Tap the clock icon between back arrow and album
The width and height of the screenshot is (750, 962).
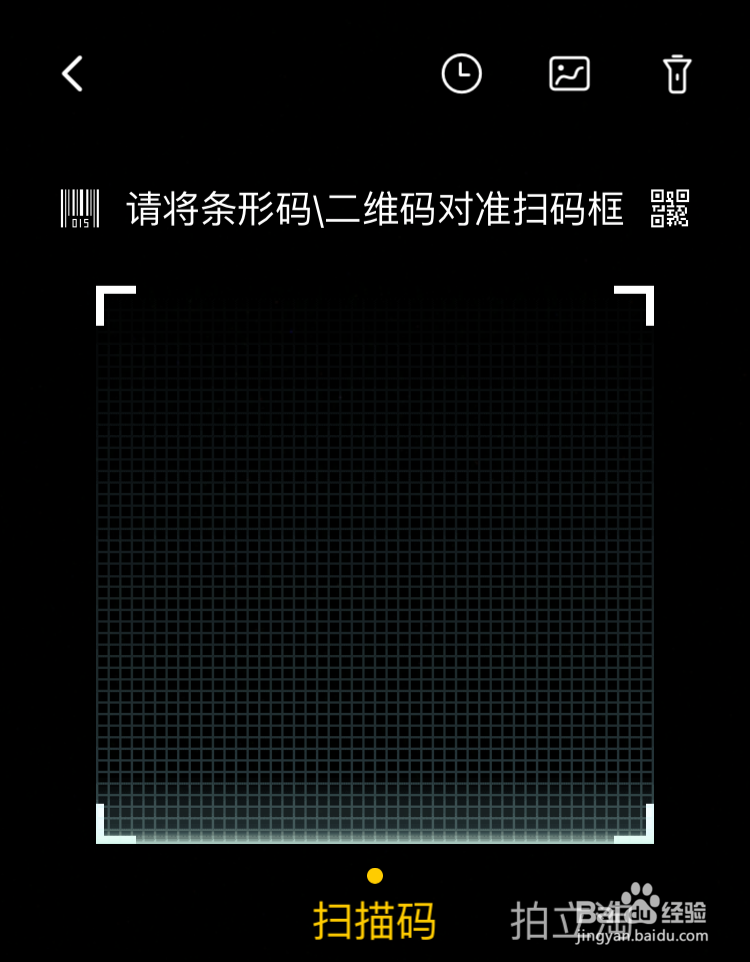461,74
